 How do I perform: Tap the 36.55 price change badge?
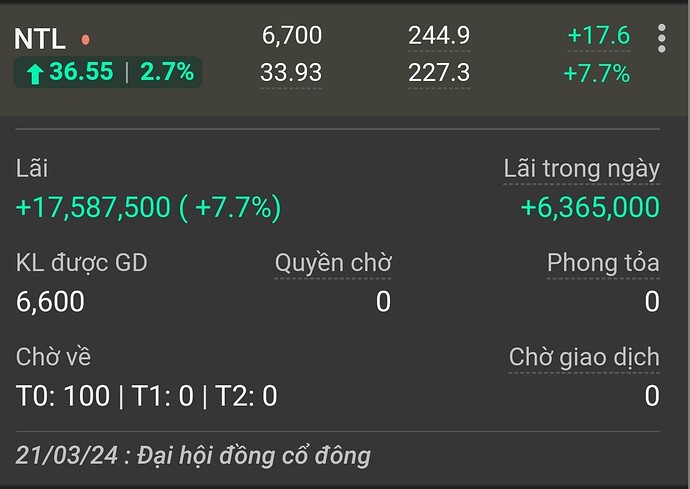[x=108, y=72]
